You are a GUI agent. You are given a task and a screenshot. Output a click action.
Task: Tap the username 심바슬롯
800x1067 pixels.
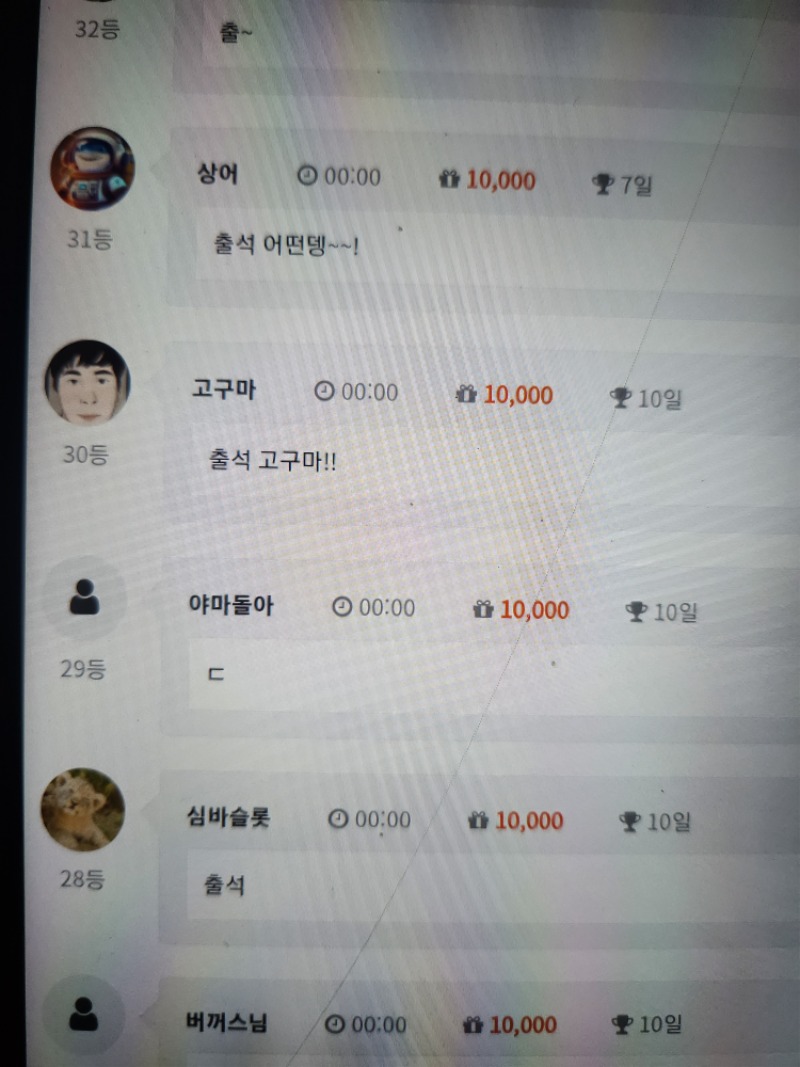[228, 817]
